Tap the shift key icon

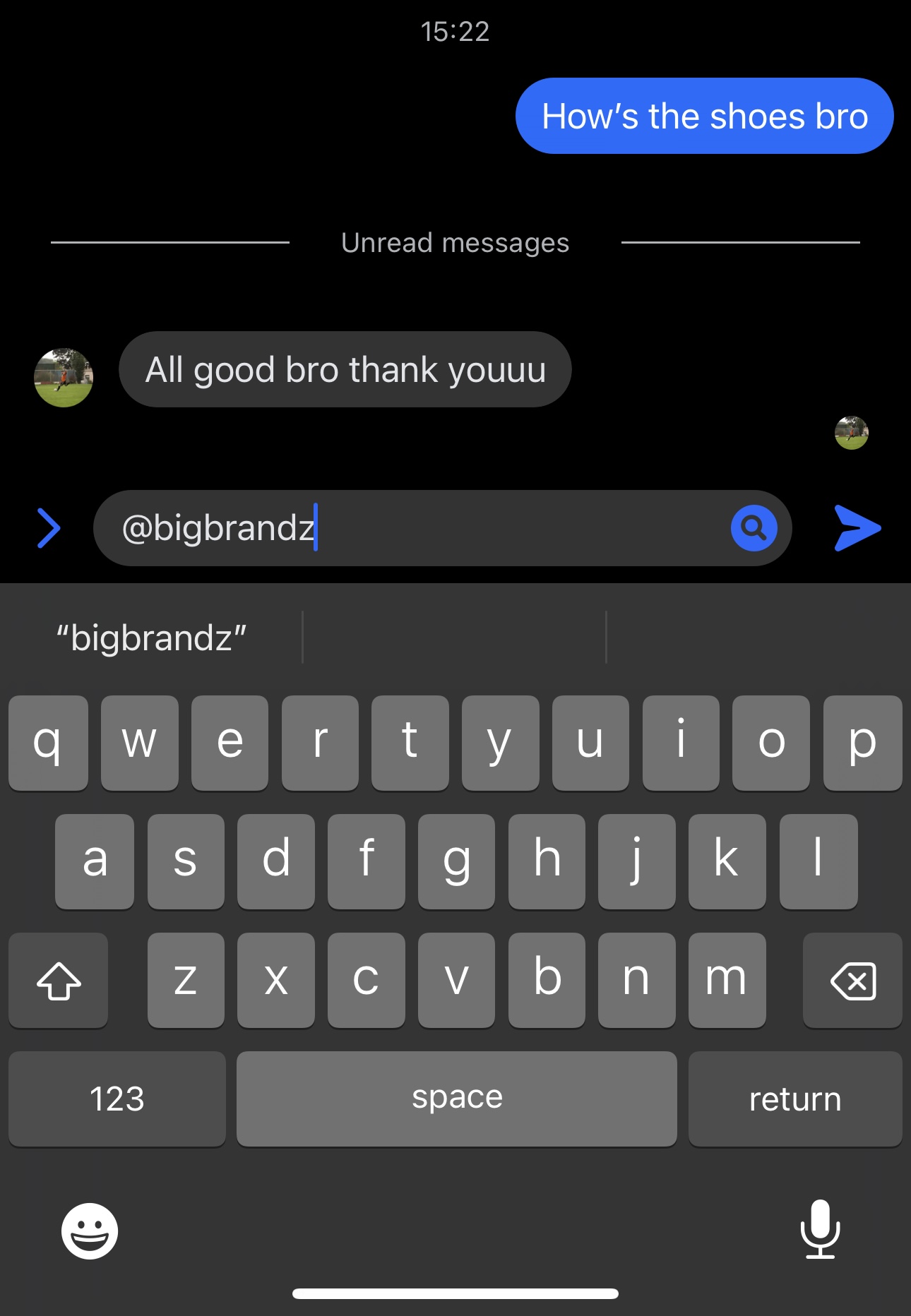pyautogui.click(x=58, y=980)
